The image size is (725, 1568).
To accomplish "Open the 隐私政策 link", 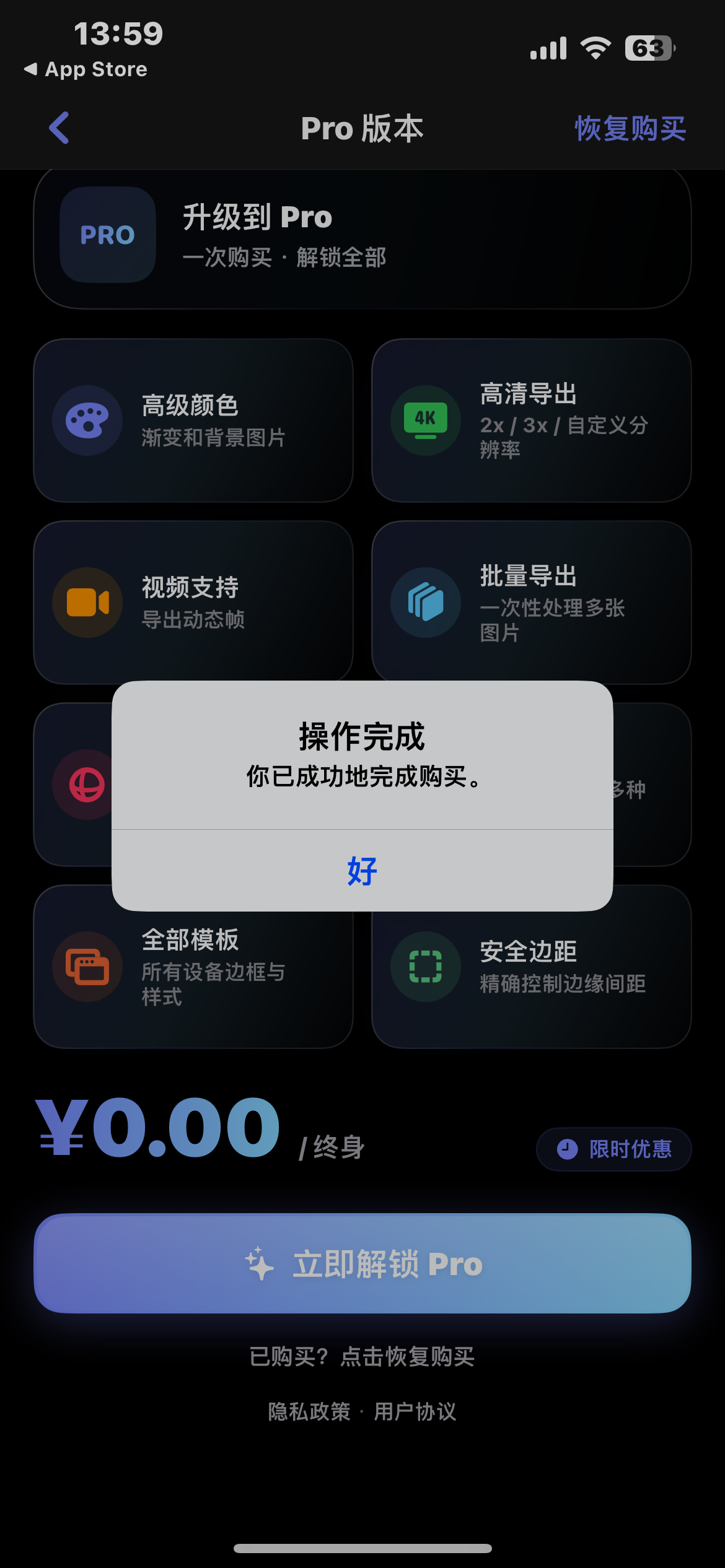I will point(309,1411).
